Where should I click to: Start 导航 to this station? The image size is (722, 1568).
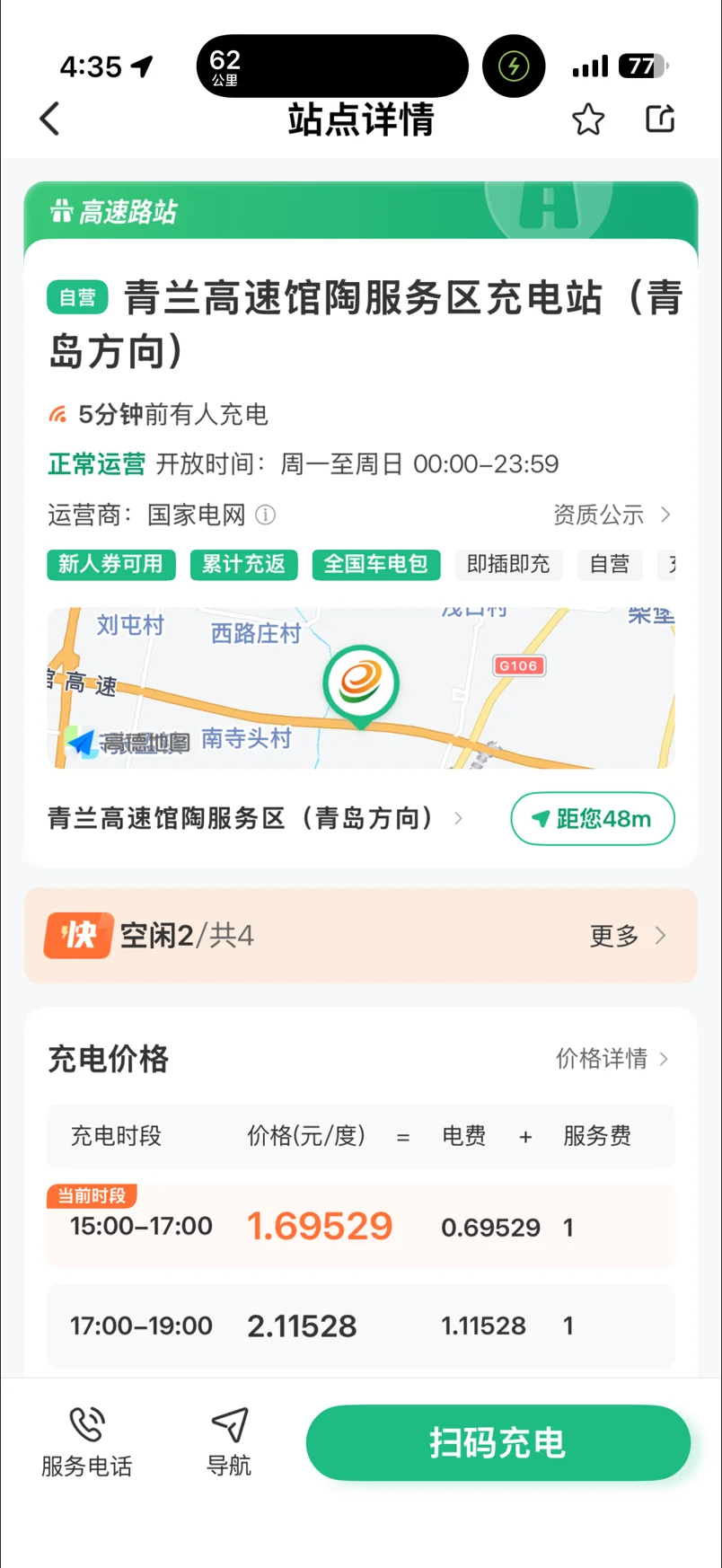point(229,1442)
